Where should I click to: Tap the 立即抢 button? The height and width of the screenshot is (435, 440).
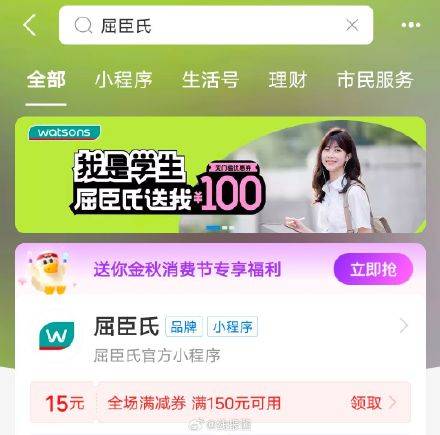point(373,269)
